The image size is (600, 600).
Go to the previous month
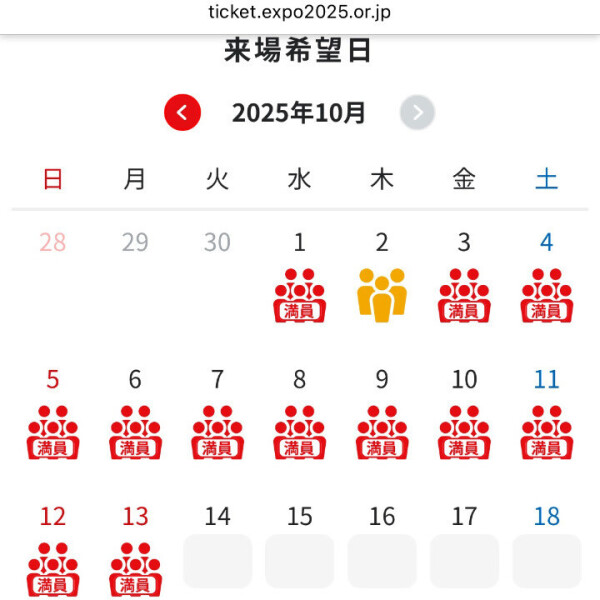pos(182,112)
